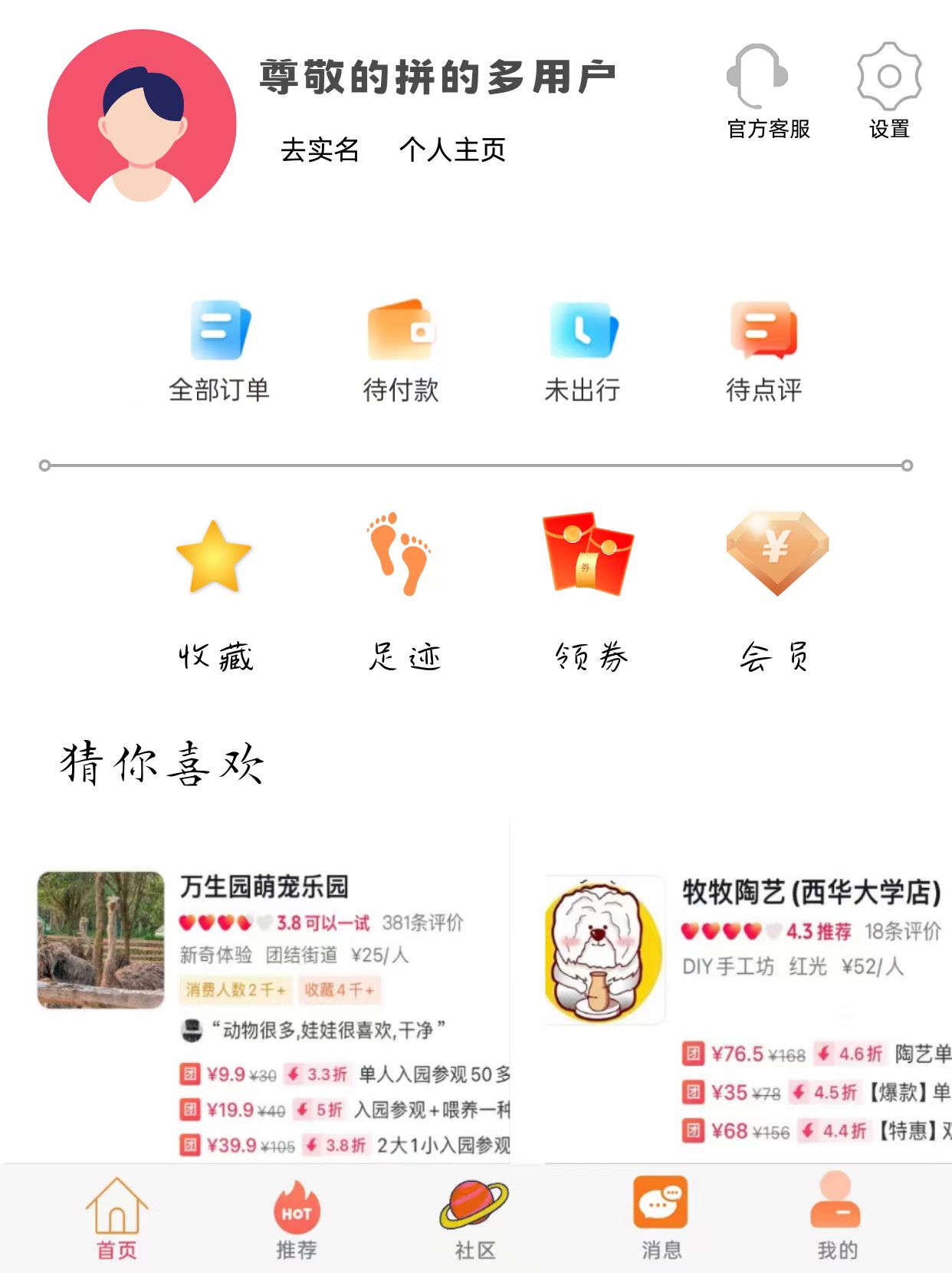Switch to the 我的 profile tab
952x1273 pixels.
tap(836, 1219)
